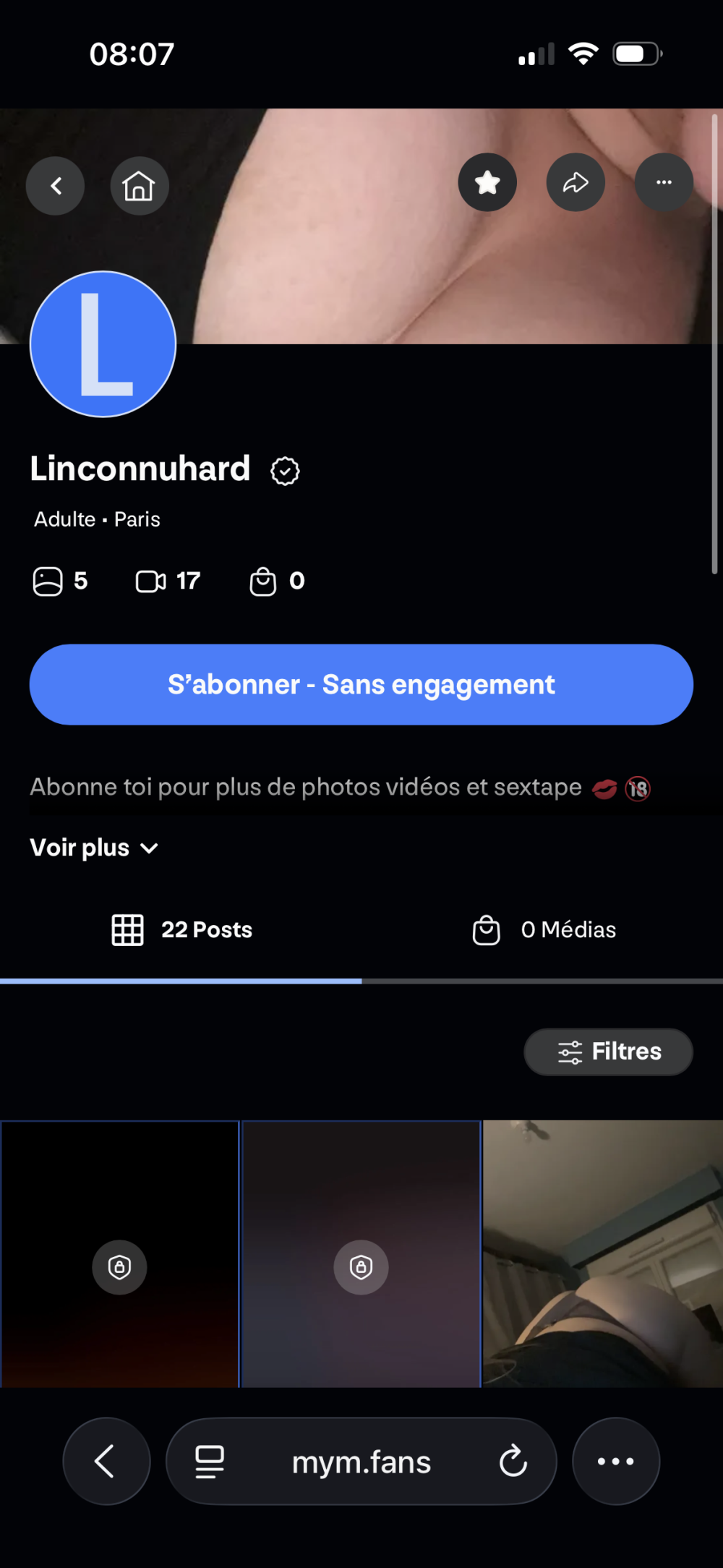
Task: Expand the bio with Voir plus
Action: point(94,848)
